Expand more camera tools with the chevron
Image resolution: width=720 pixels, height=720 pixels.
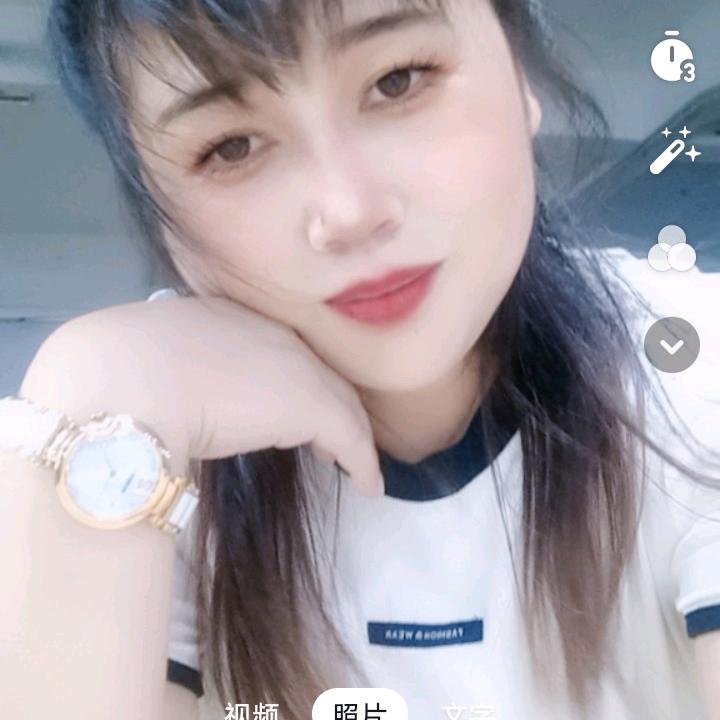[672, 345]
